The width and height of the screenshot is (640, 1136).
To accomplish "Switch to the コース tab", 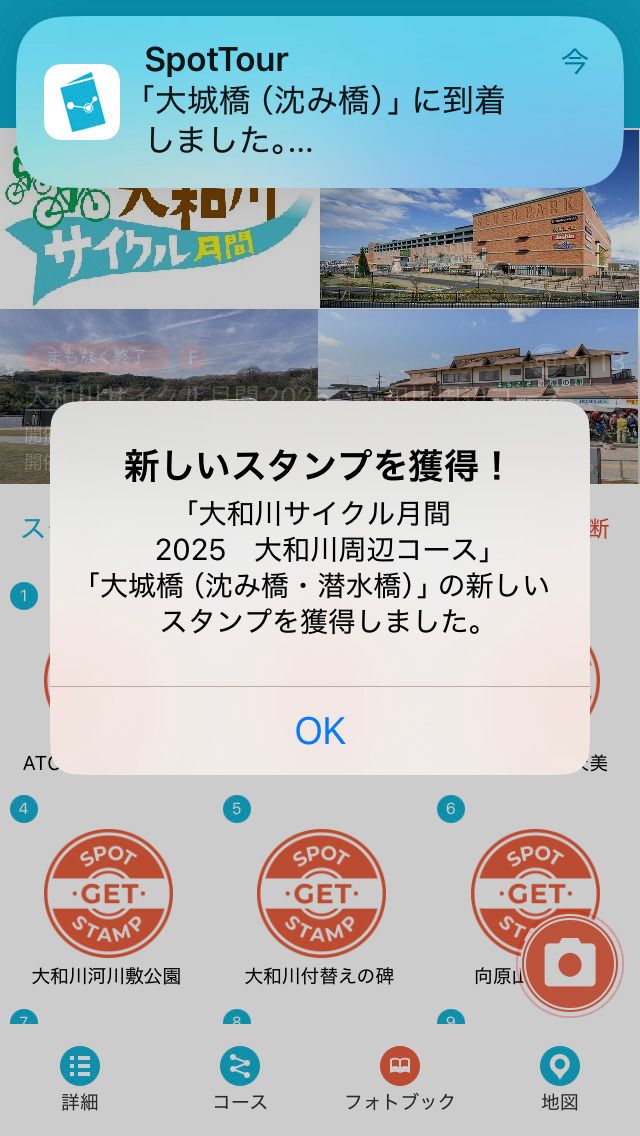I will 240,1079.
